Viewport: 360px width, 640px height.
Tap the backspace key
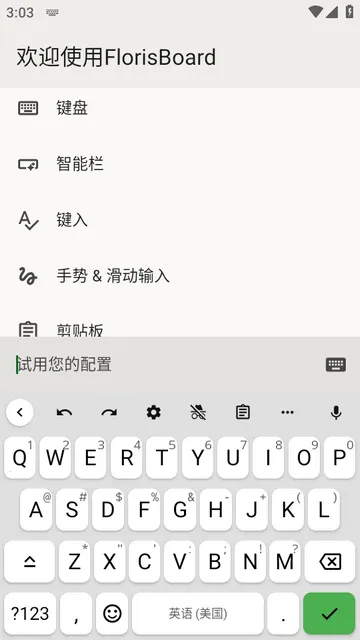330,562
